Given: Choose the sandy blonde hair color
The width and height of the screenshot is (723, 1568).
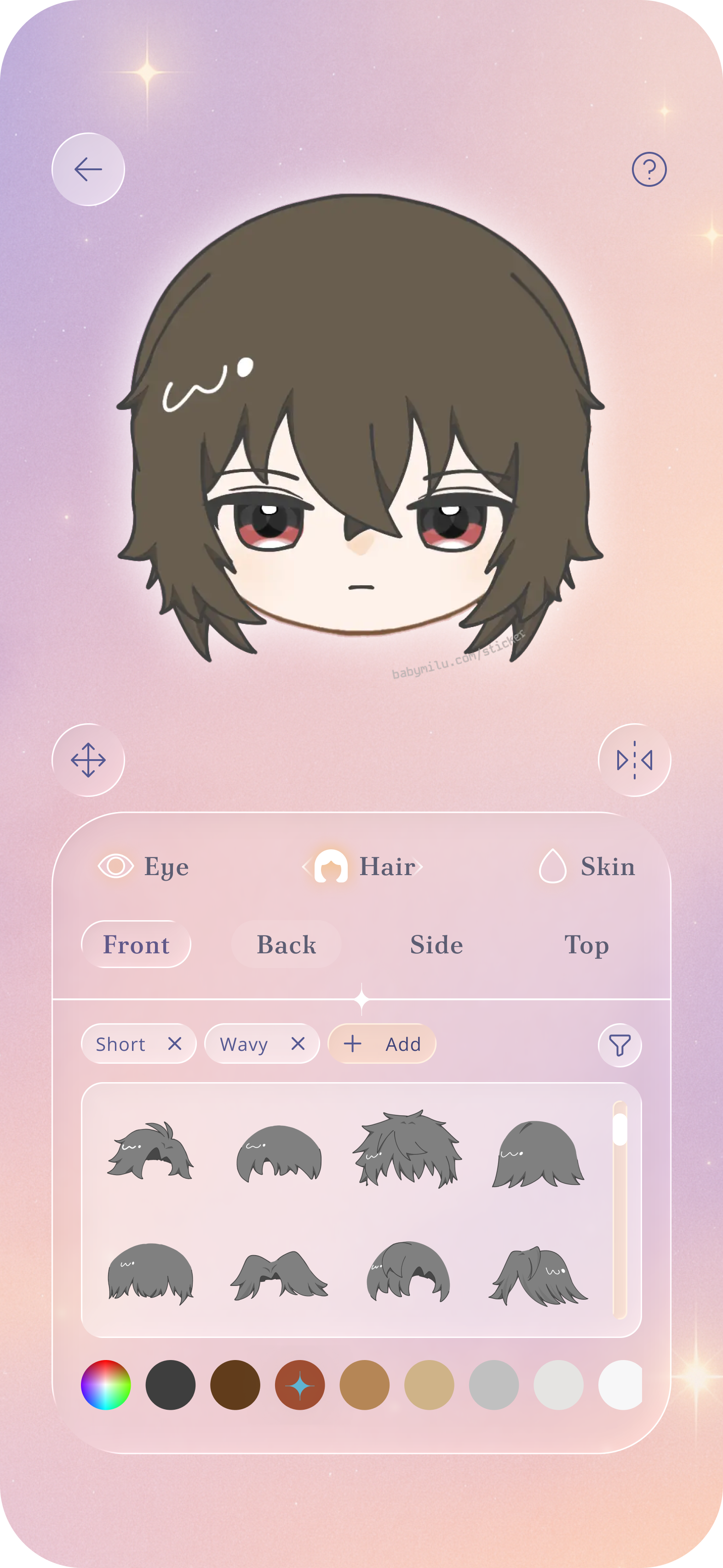Looking at the screenshot, I should (x=429, y=1385).
